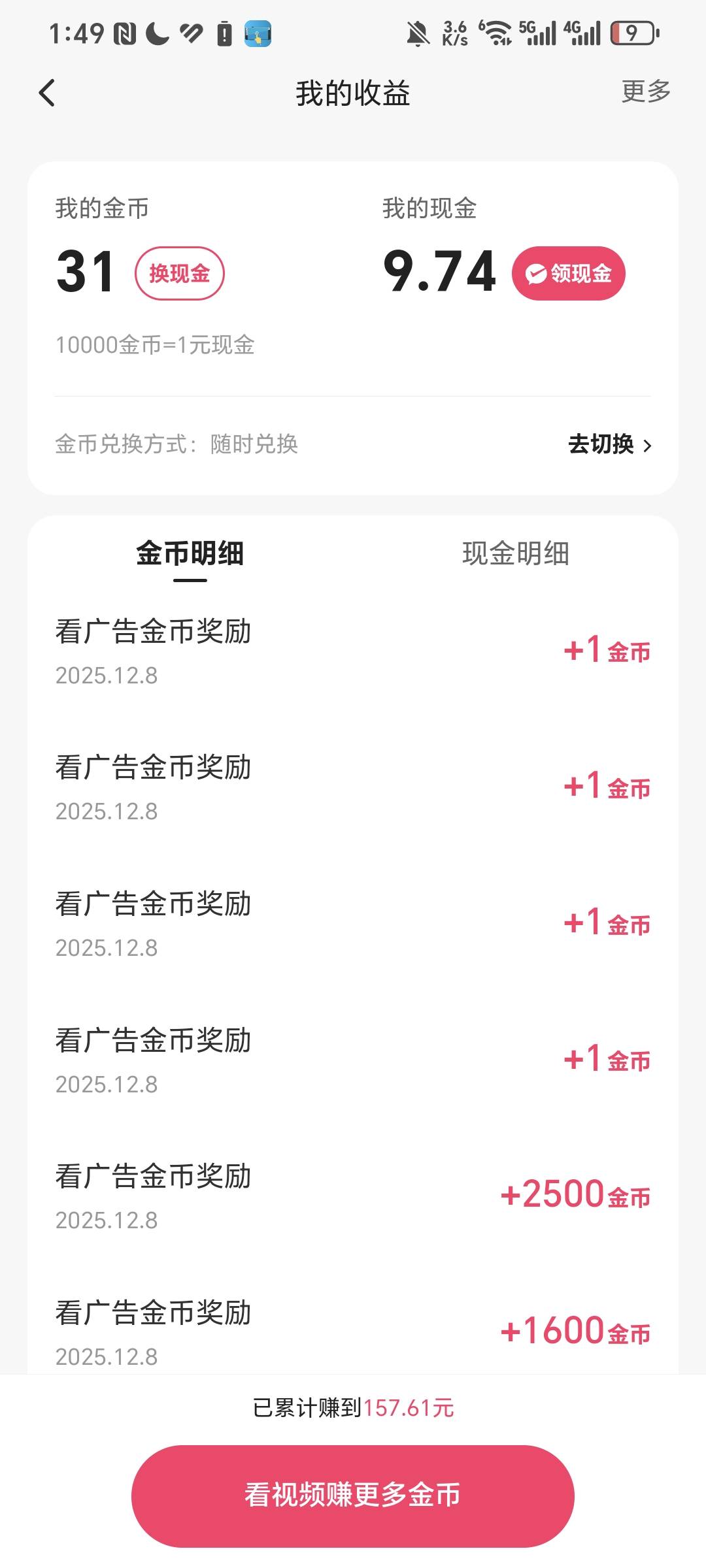Image resolution: width=706 pixels, height=1568 pixels.
Task: Open 去切换 to change coin exchange method
Action: [x=609, y=444]
